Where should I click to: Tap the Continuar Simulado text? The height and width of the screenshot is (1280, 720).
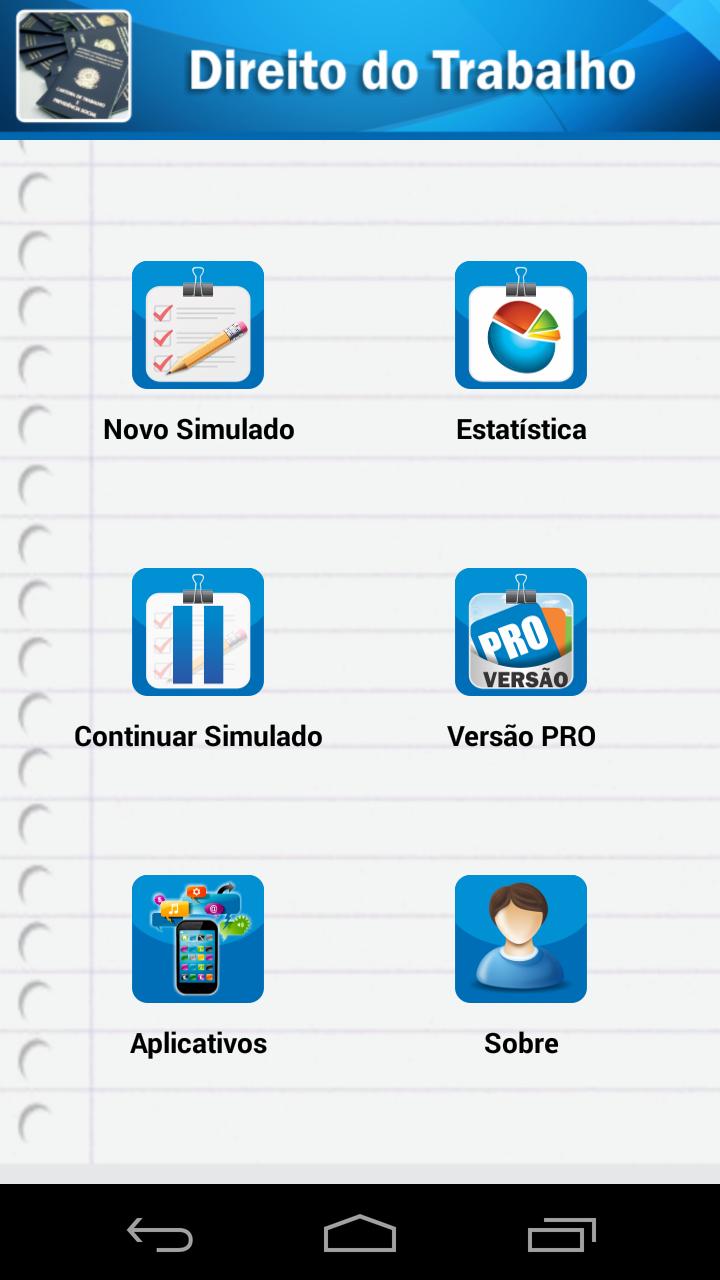pos(198,736)
